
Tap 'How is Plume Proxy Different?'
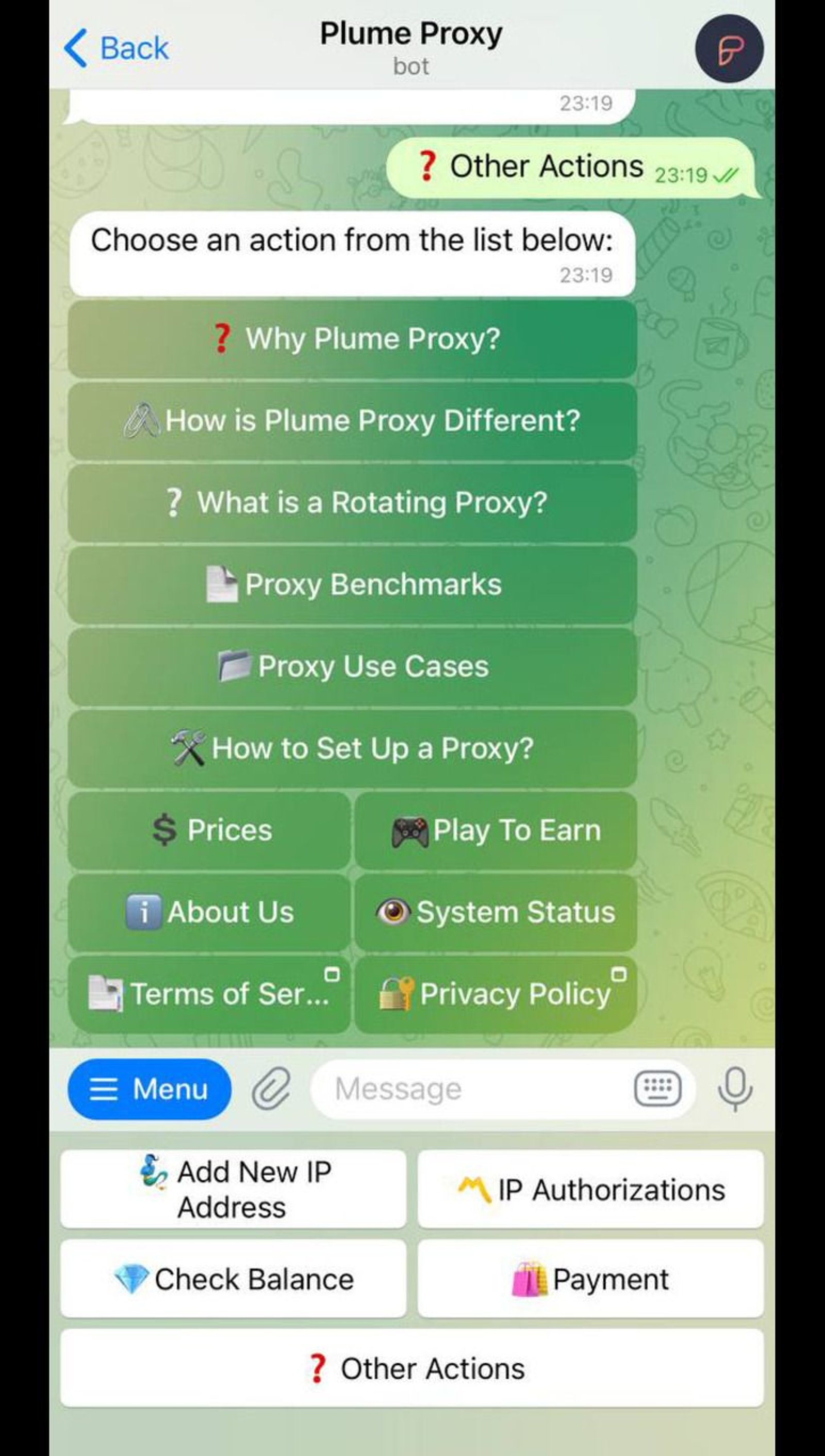click(353, 420)
